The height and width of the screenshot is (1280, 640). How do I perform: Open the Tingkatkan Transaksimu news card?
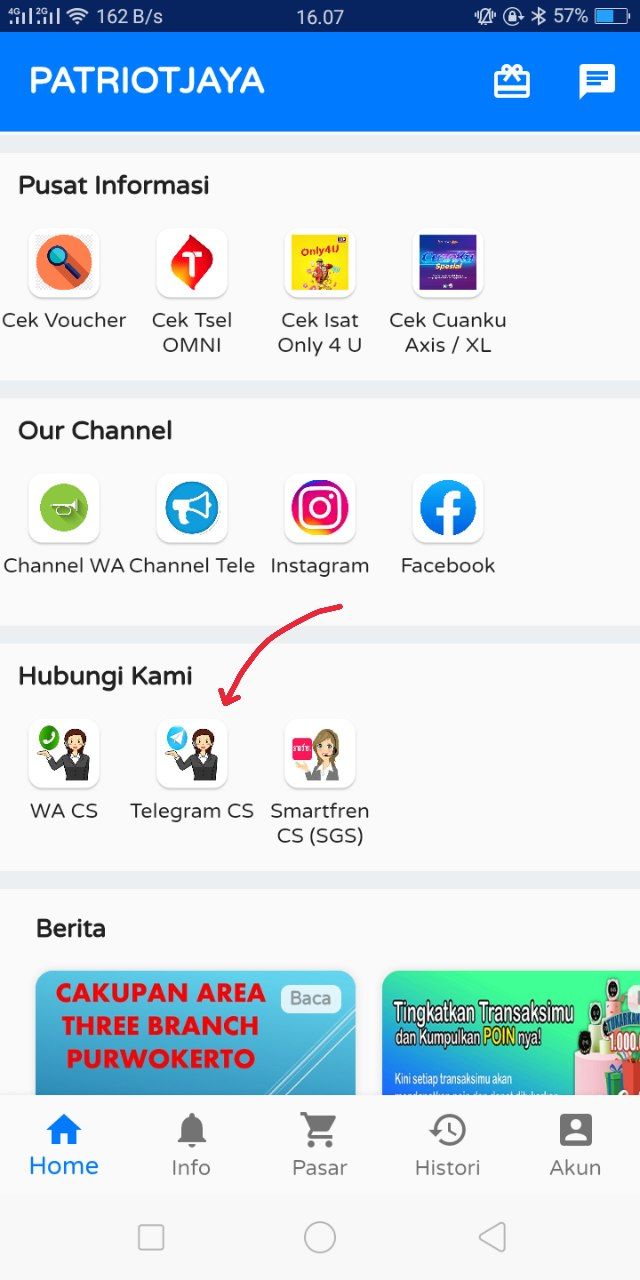tap(510, 1030)
